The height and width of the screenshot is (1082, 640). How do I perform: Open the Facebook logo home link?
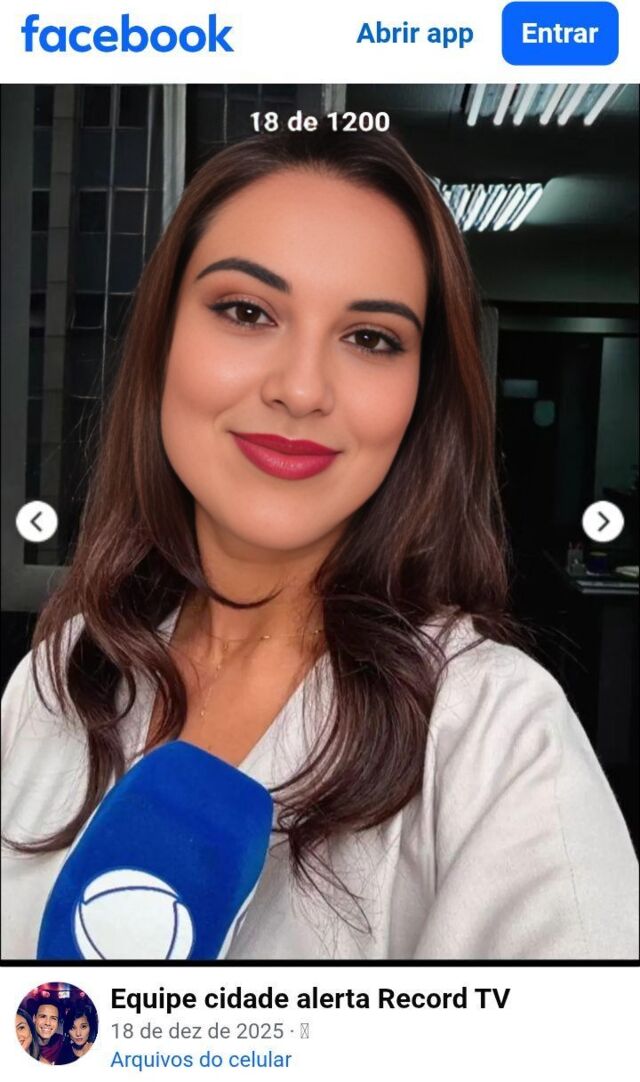(127, 33)
